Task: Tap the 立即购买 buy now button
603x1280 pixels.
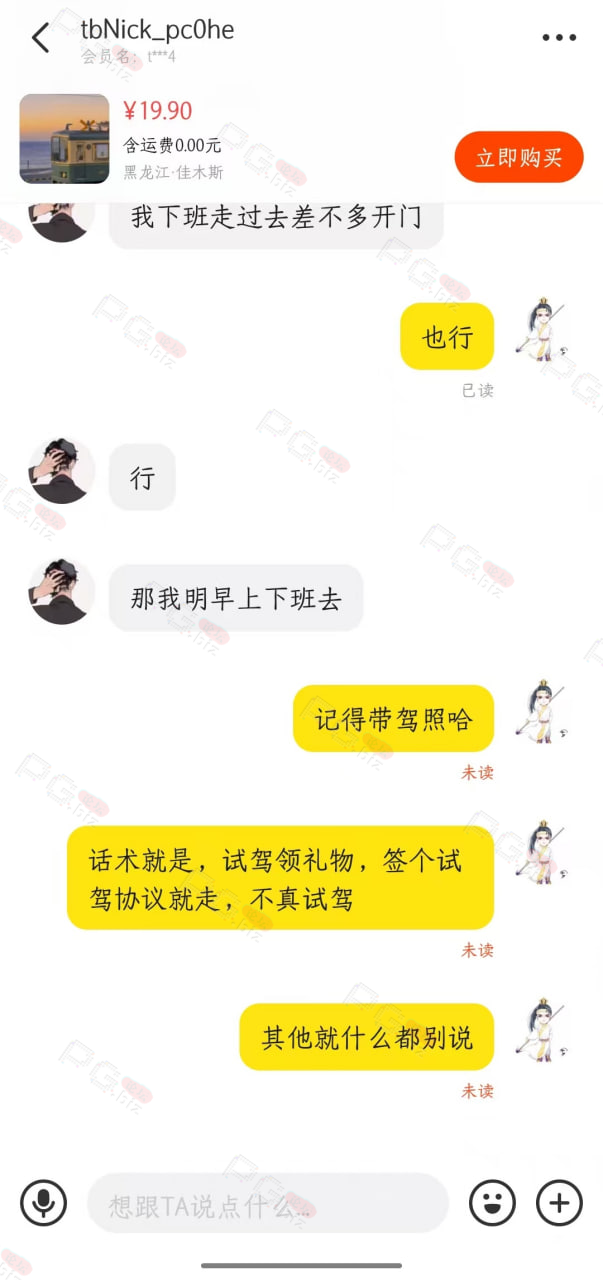Action: tap(518, 158)
